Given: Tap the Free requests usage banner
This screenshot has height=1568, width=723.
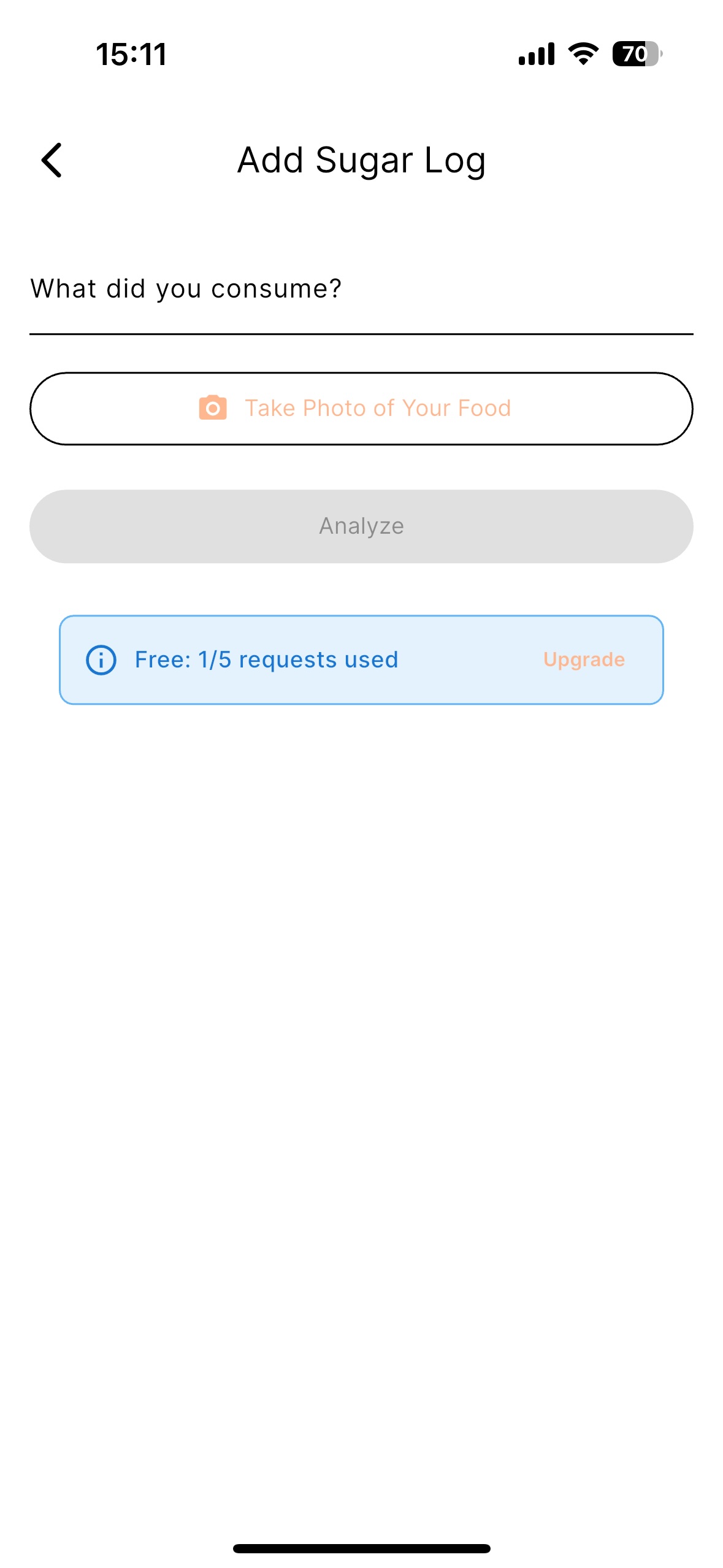Looking at the screenshot, I should 361,660.
